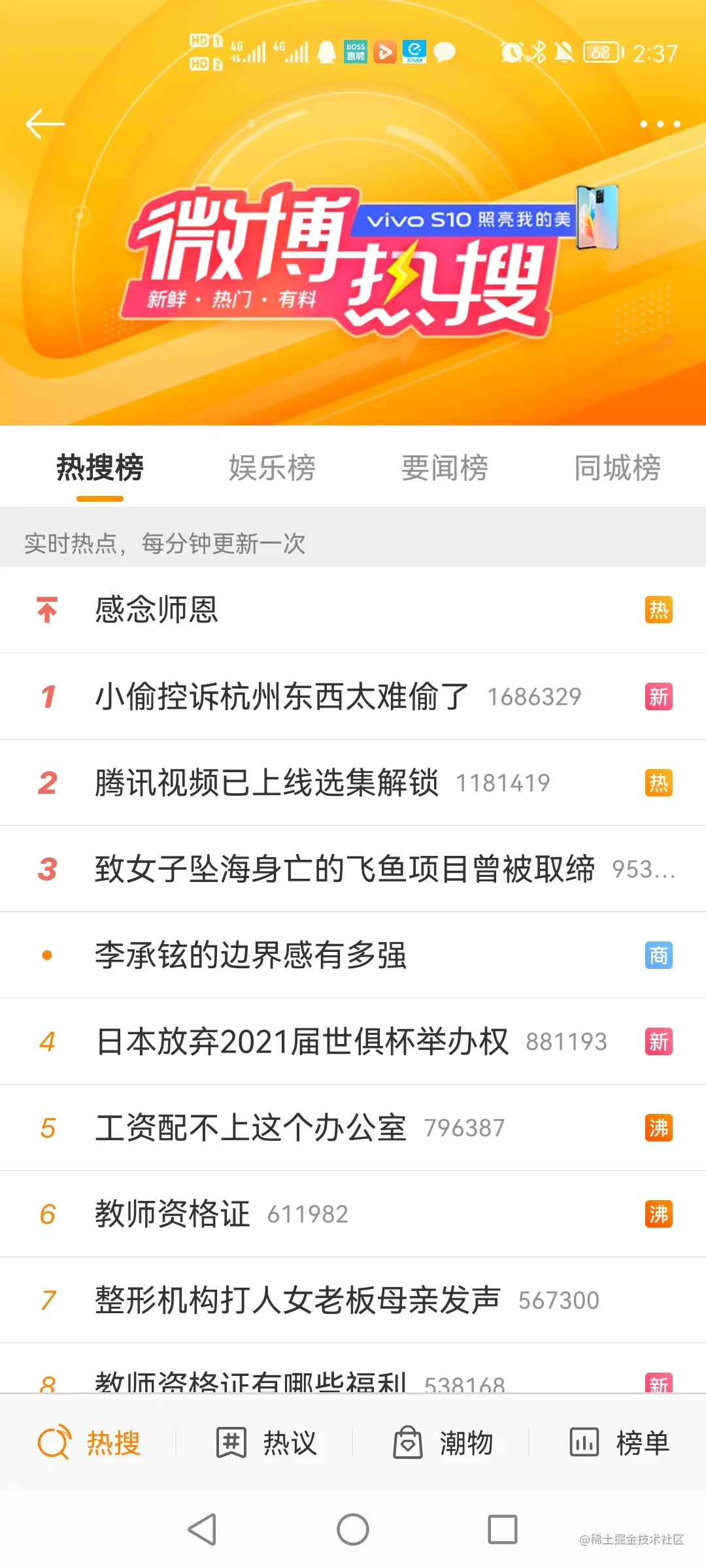Open promoted topic 李承铉的边界感有多强
Image resolution: width=706 pixels, height=1568 pixels.
tap(251, 955)
